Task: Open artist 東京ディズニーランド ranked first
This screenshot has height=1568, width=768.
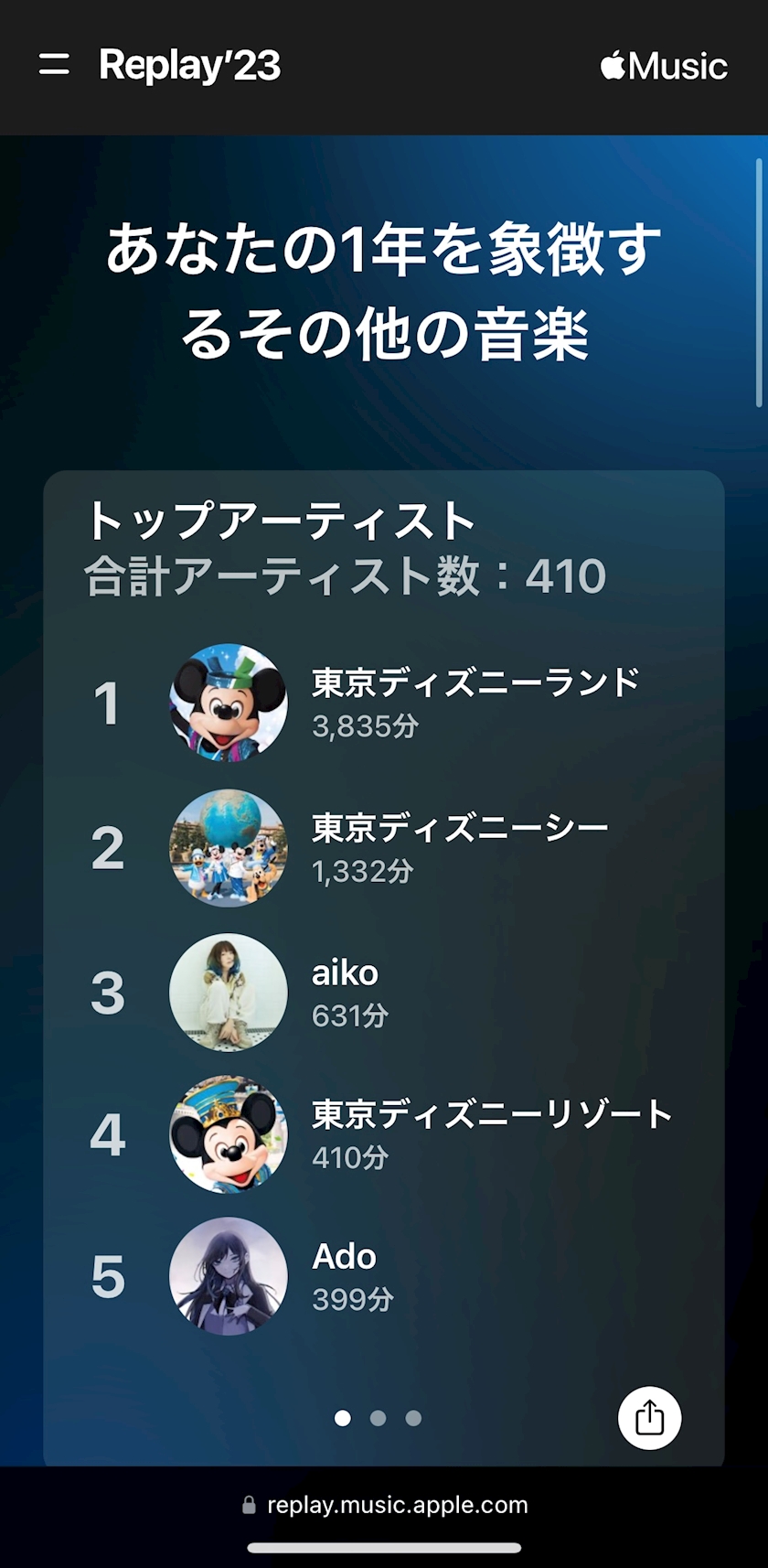Action: (384, 703)
